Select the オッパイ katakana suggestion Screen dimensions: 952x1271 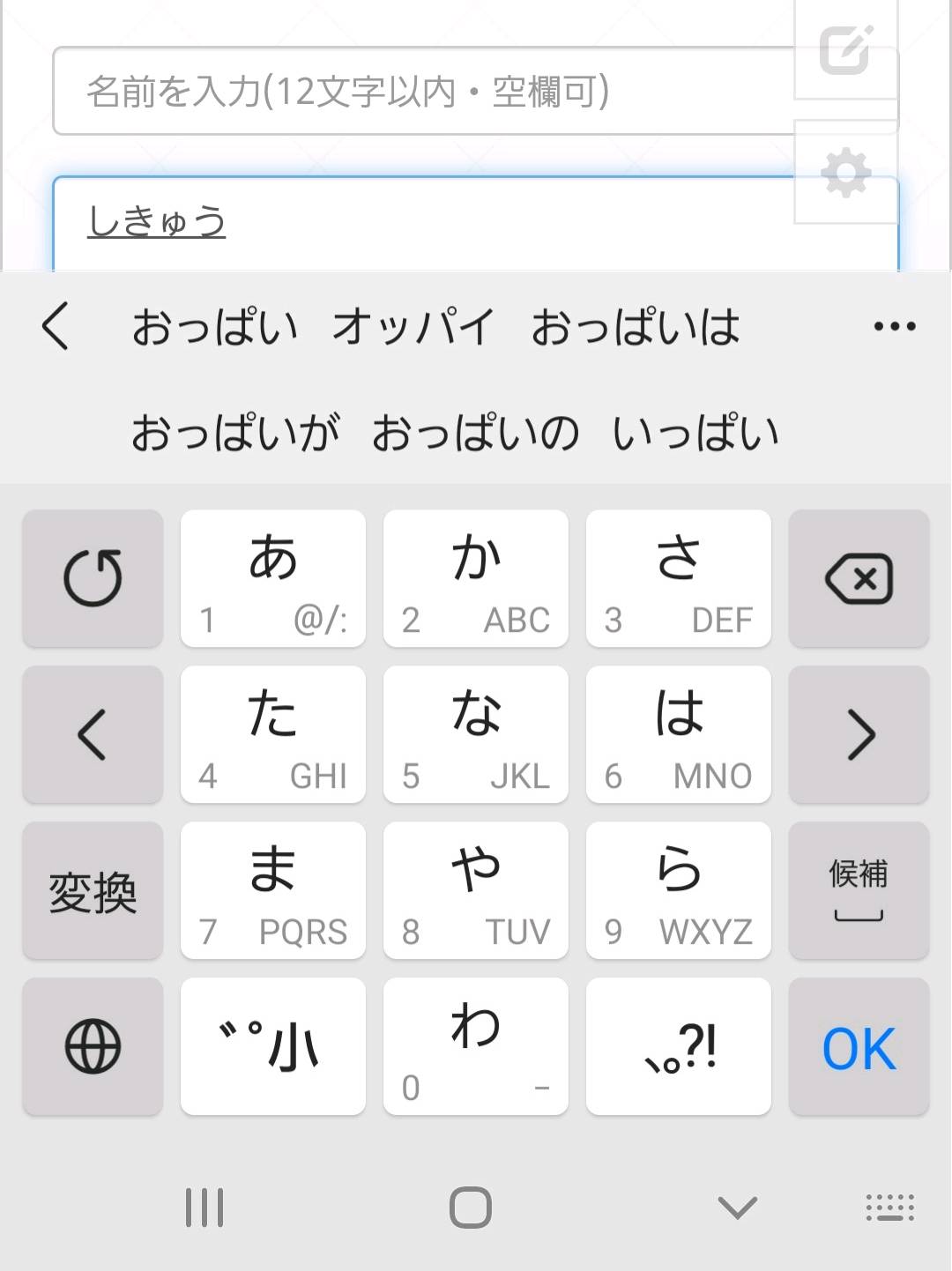(413, 327)
